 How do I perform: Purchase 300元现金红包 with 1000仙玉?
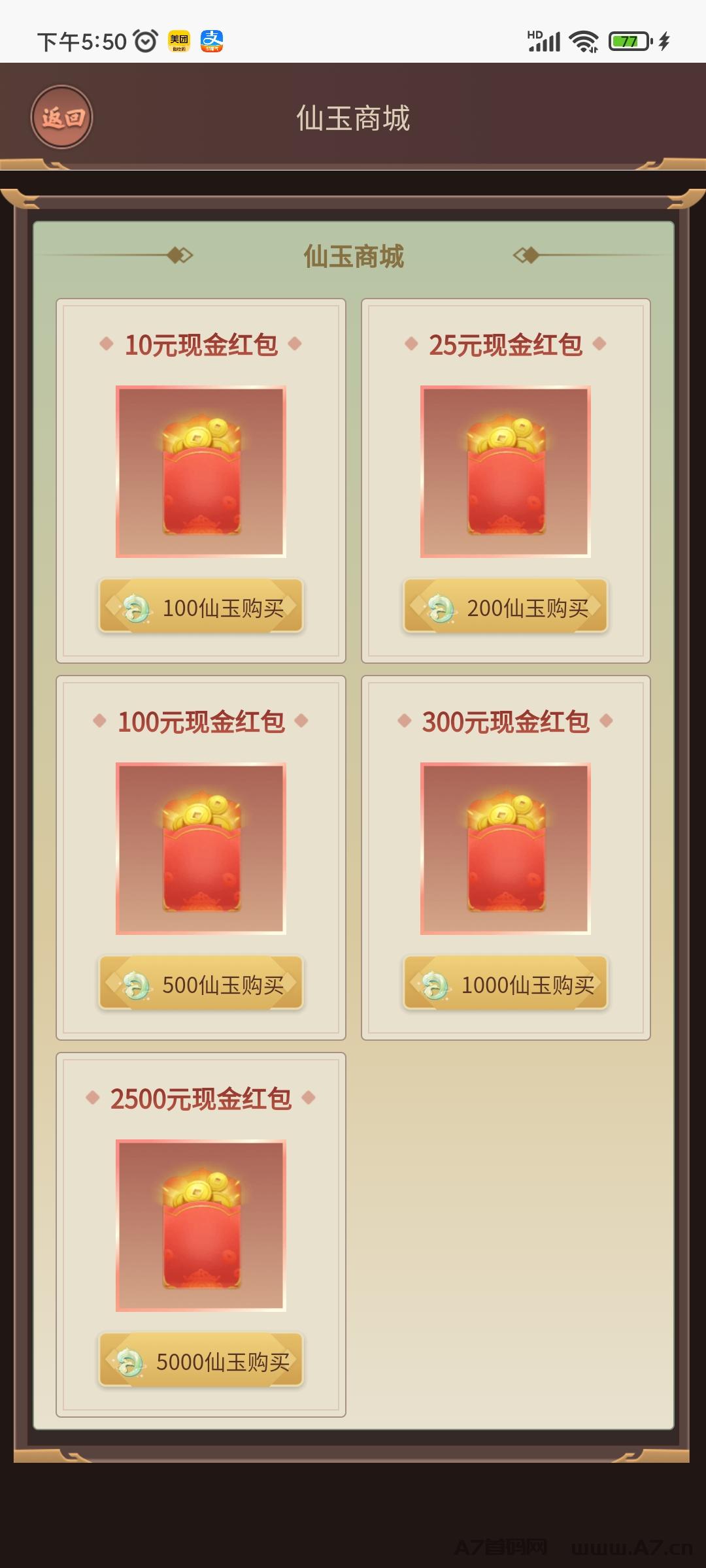[505, 984]
